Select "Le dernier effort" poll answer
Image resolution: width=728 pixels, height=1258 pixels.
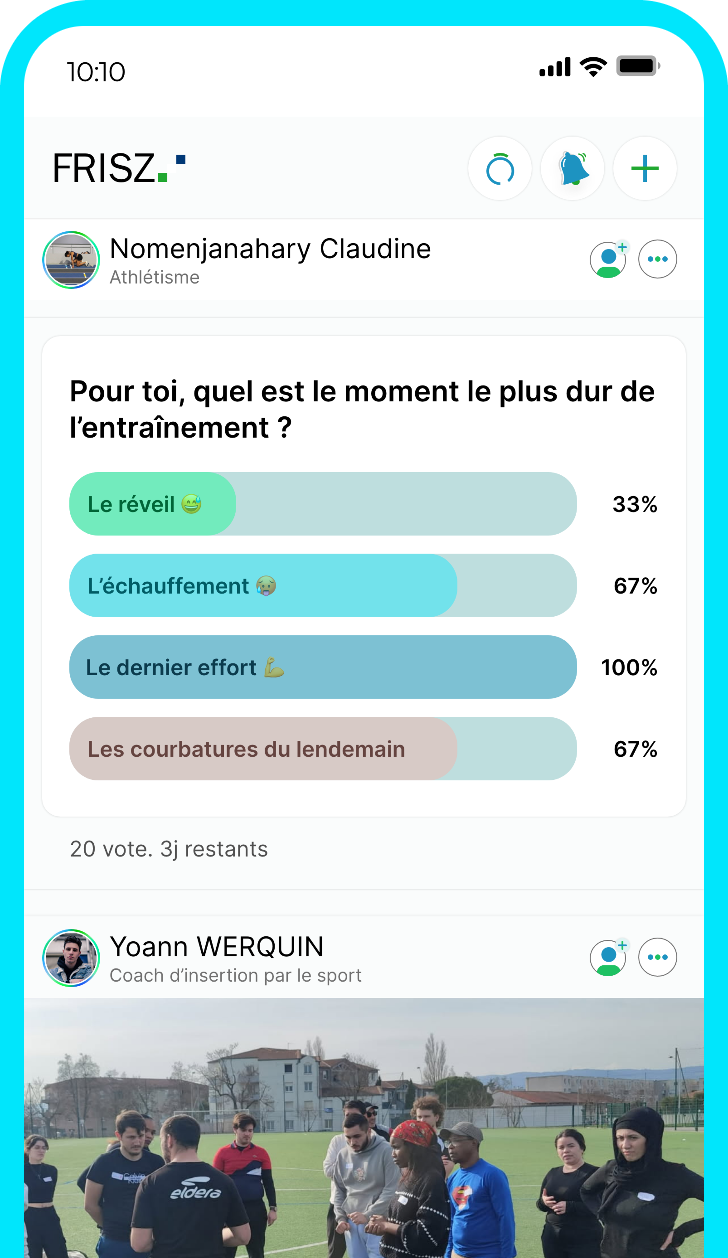pos(322,667)
